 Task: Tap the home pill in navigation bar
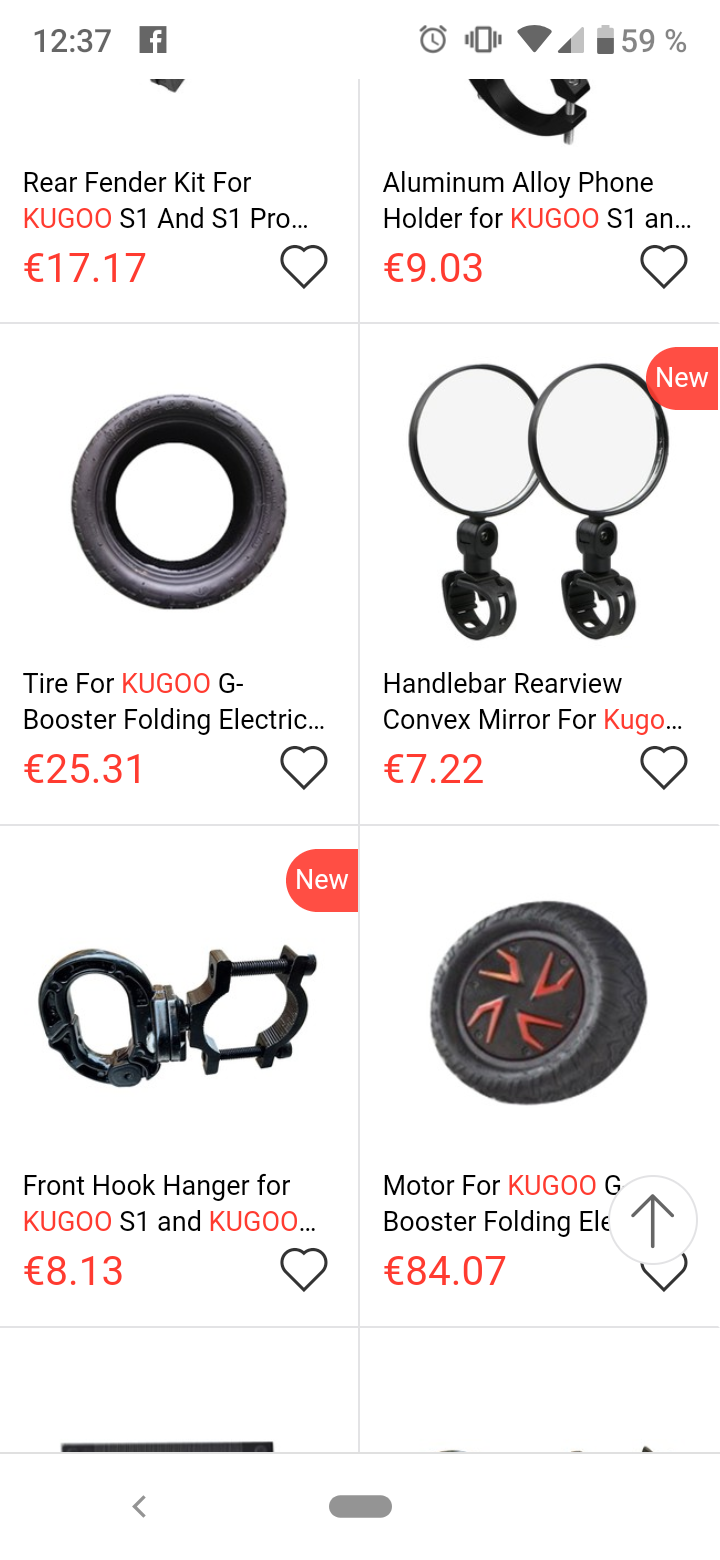pos(360,1506)
